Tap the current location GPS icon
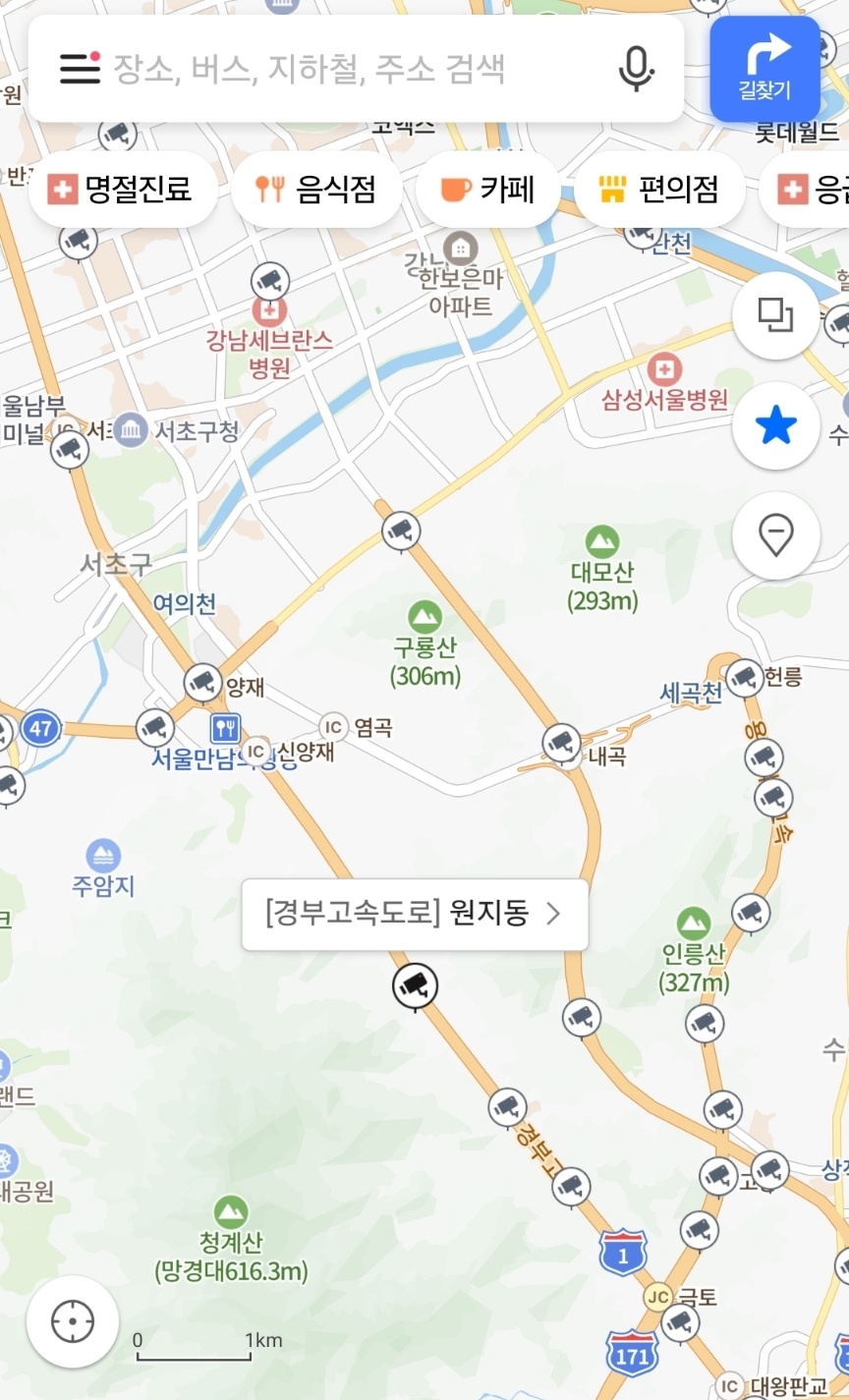This screenshot has width=849, height=1400. (71, 1322)
